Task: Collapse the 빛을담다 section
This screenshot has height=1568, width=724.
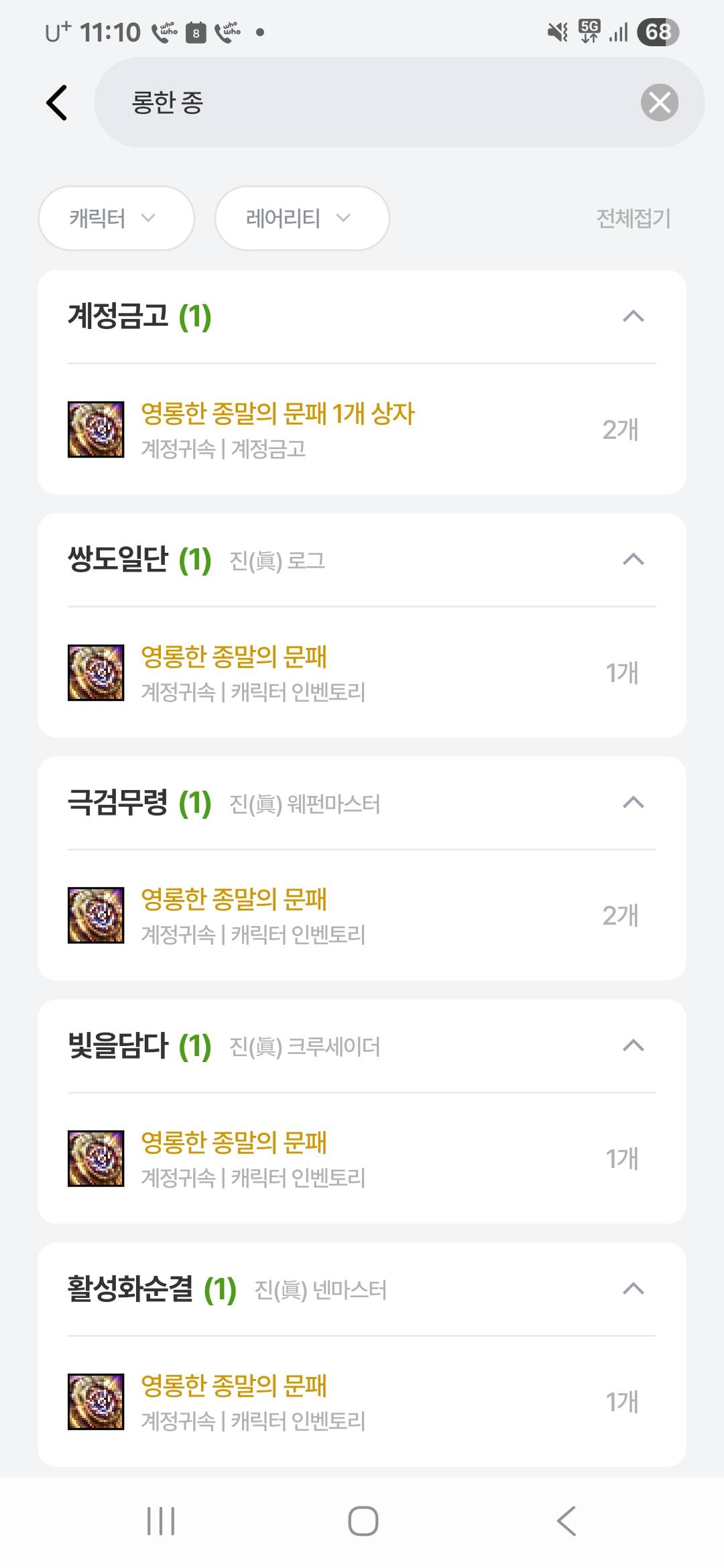Action: click(633, 1046)
